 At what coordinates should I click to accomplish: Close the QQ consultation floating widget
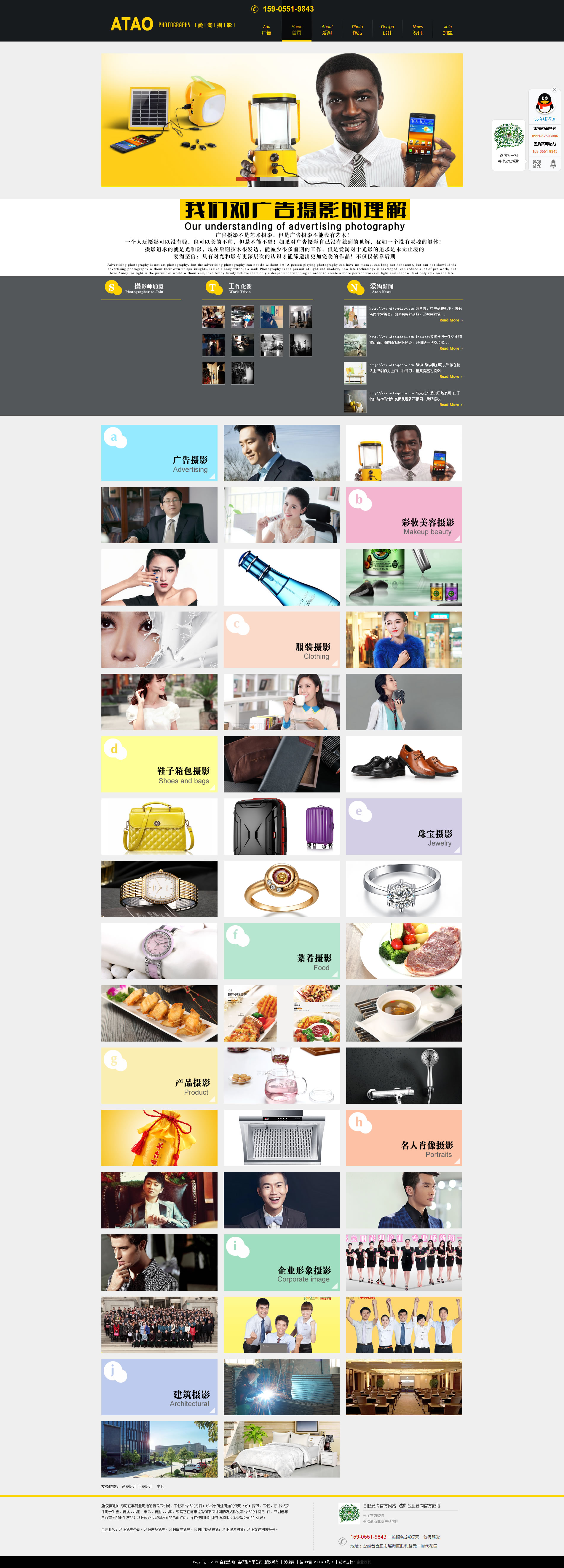[x=554, y=90]
